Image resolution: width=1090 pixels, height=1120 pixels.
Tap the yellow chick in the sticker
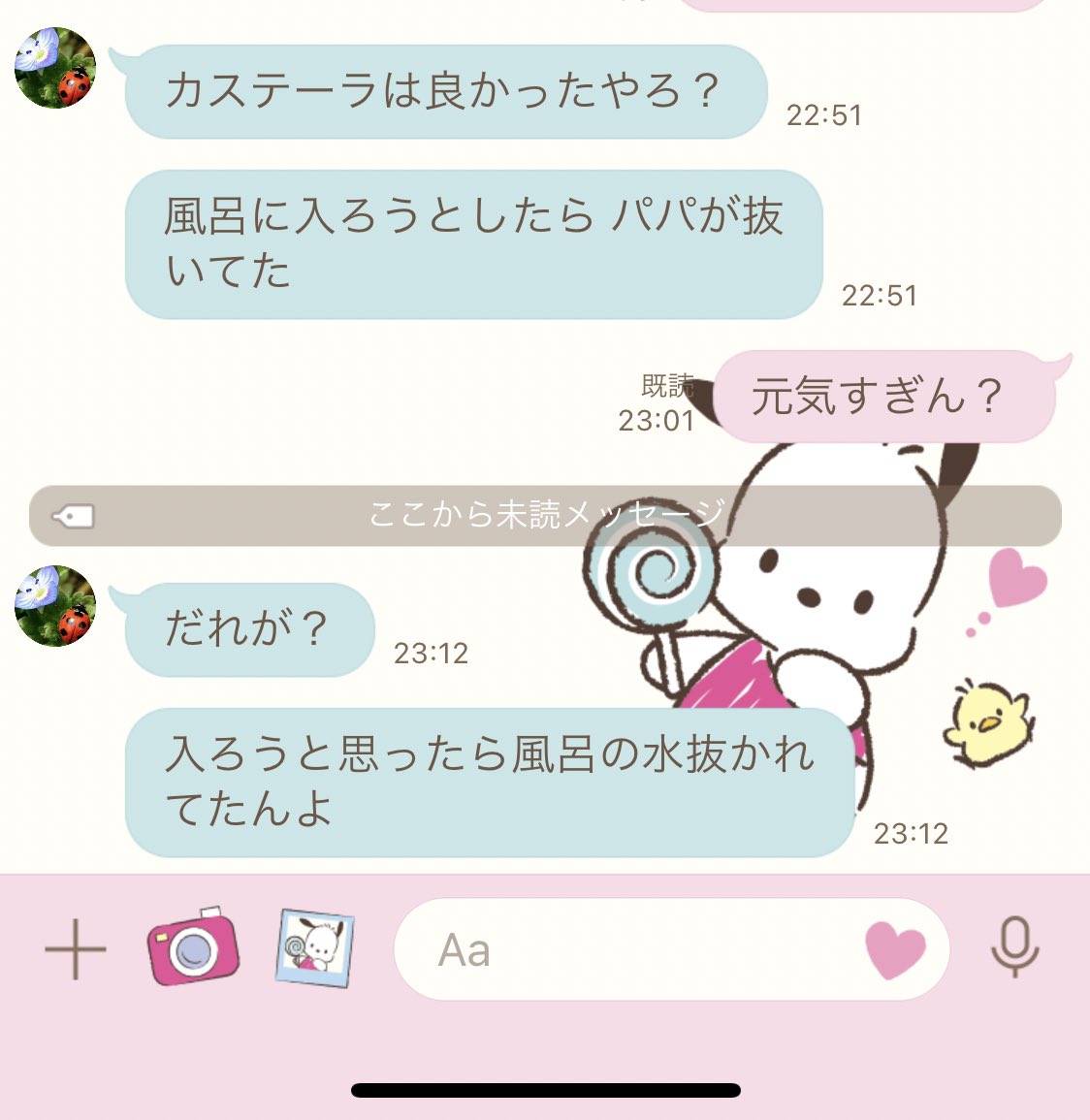point(989,722)
